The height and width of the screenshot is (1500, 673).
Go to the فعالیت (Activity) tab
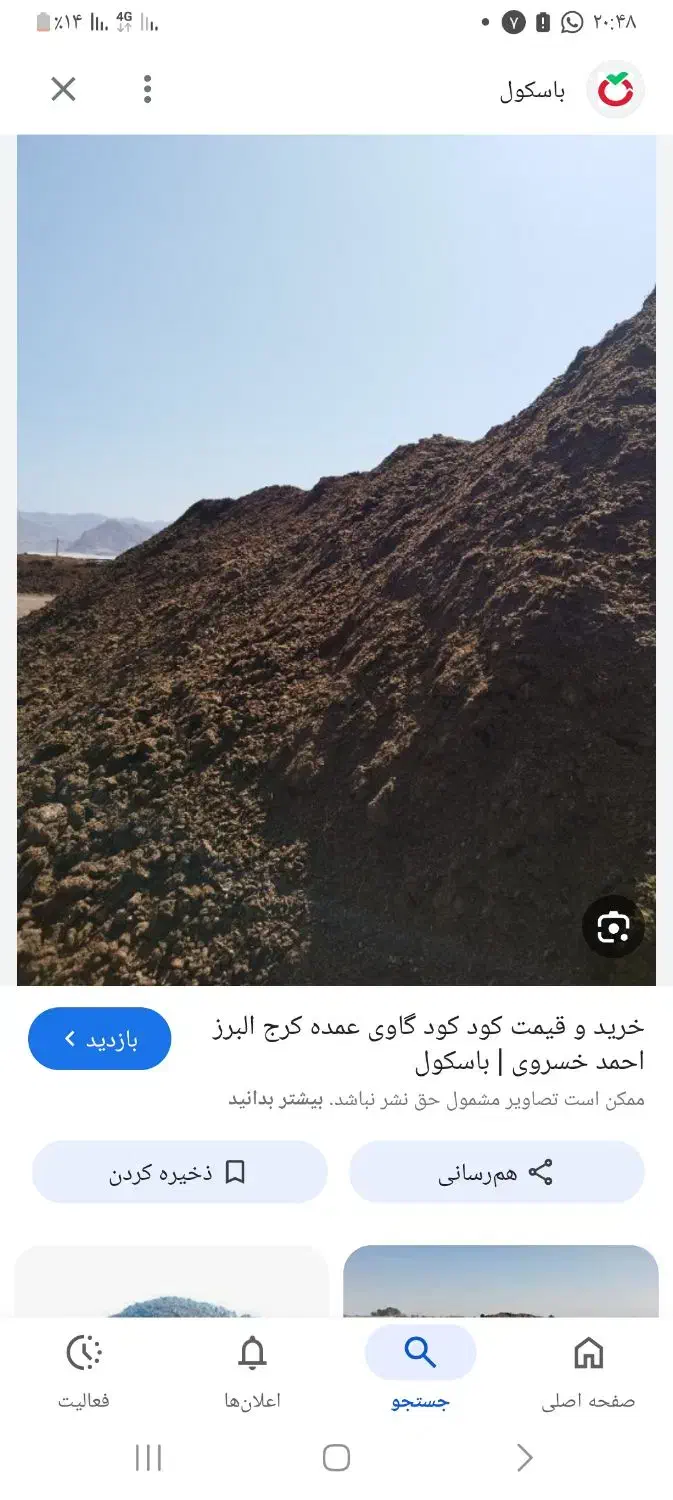pyautogui.click(x=84, y=1372)
